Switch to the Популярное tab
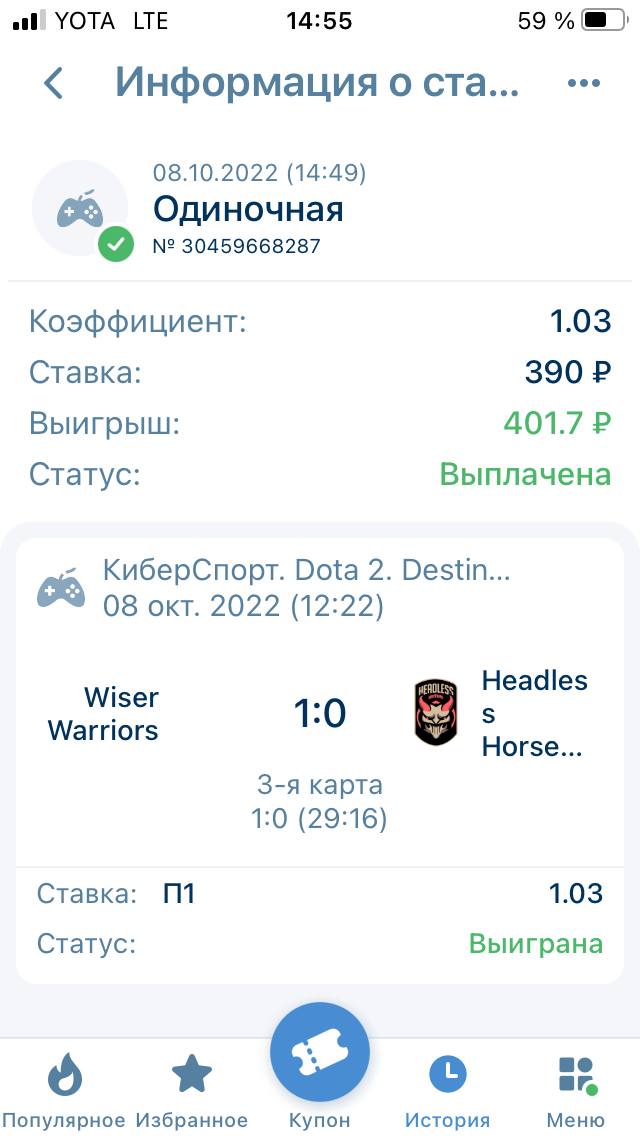Screen dimensions: 640x1136 (64, 1090)
